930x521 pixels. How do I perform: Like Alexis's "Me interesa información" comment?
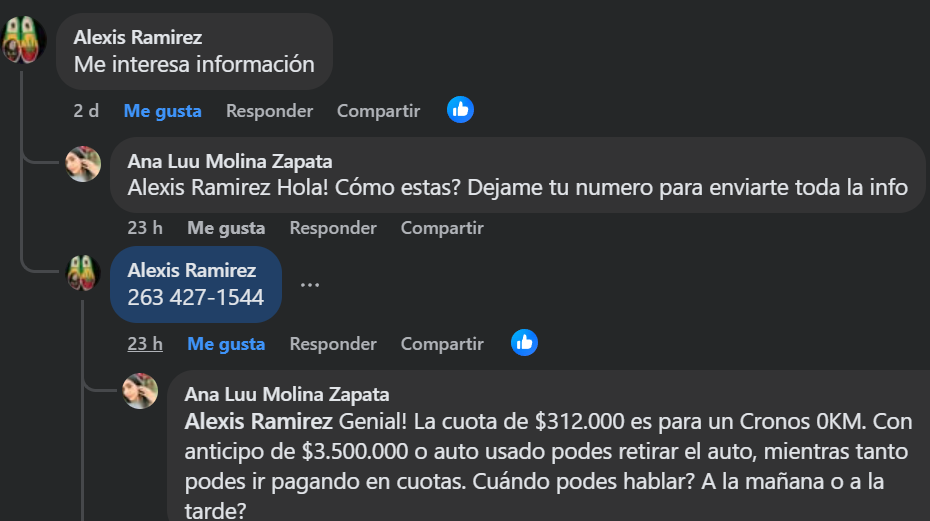click(162, 111)
